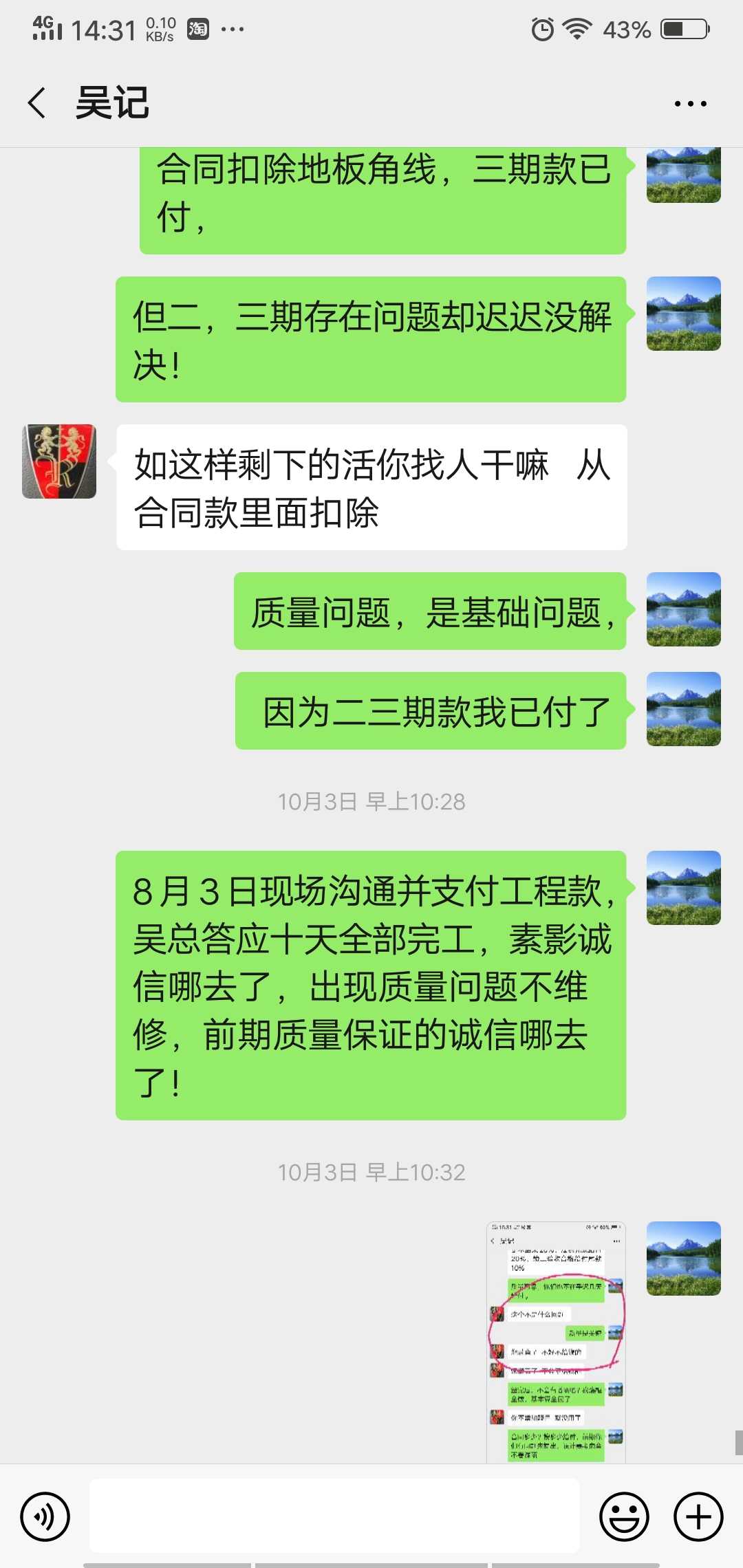Open the shared chat screenshot image
Viewport: 743px width, 1568px height.
tap(556, 1341)
